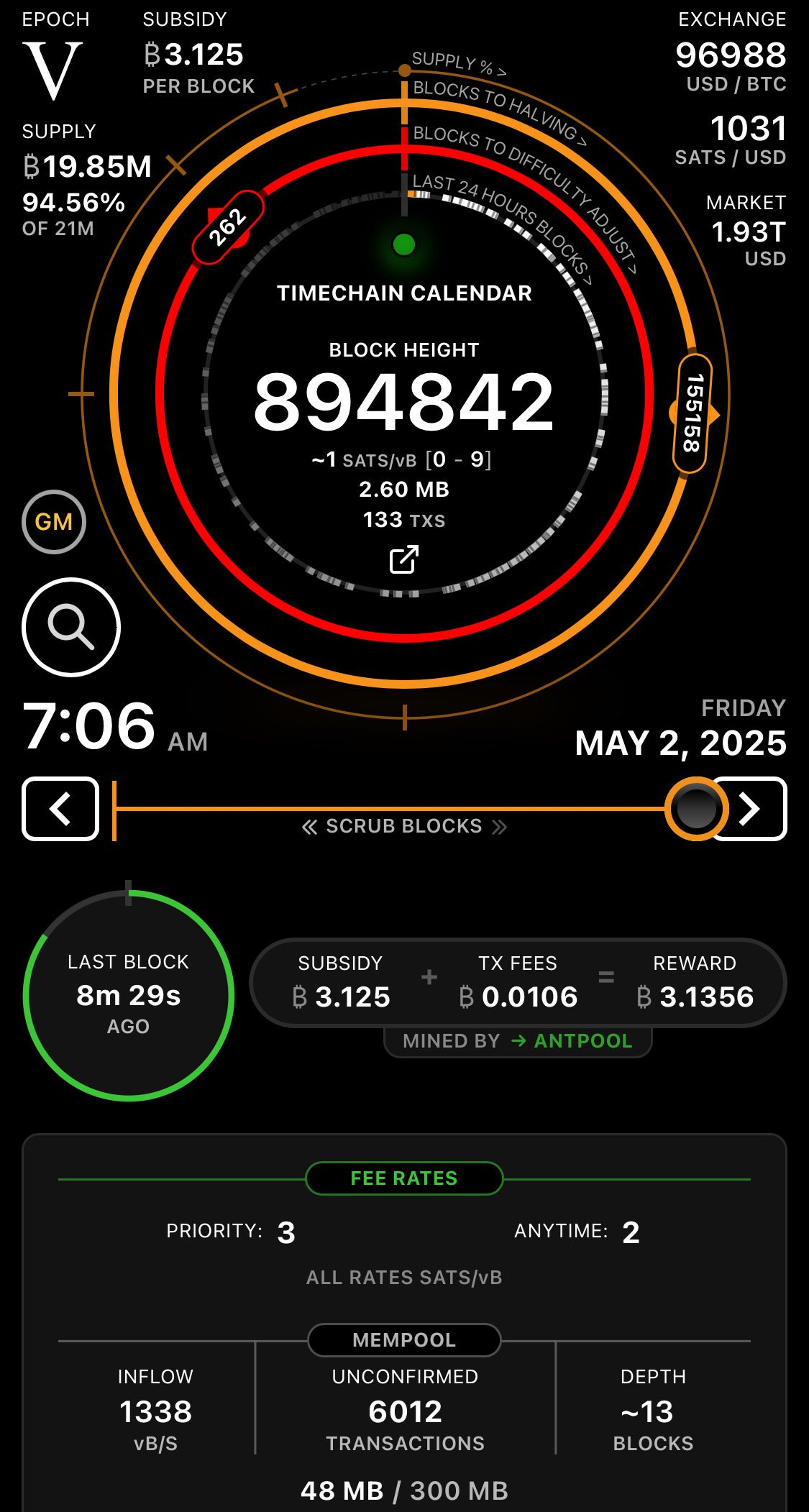This screenshot has height=1512, width=809.
Task: Go to the next block with right arrow
Action: [751, 809]
